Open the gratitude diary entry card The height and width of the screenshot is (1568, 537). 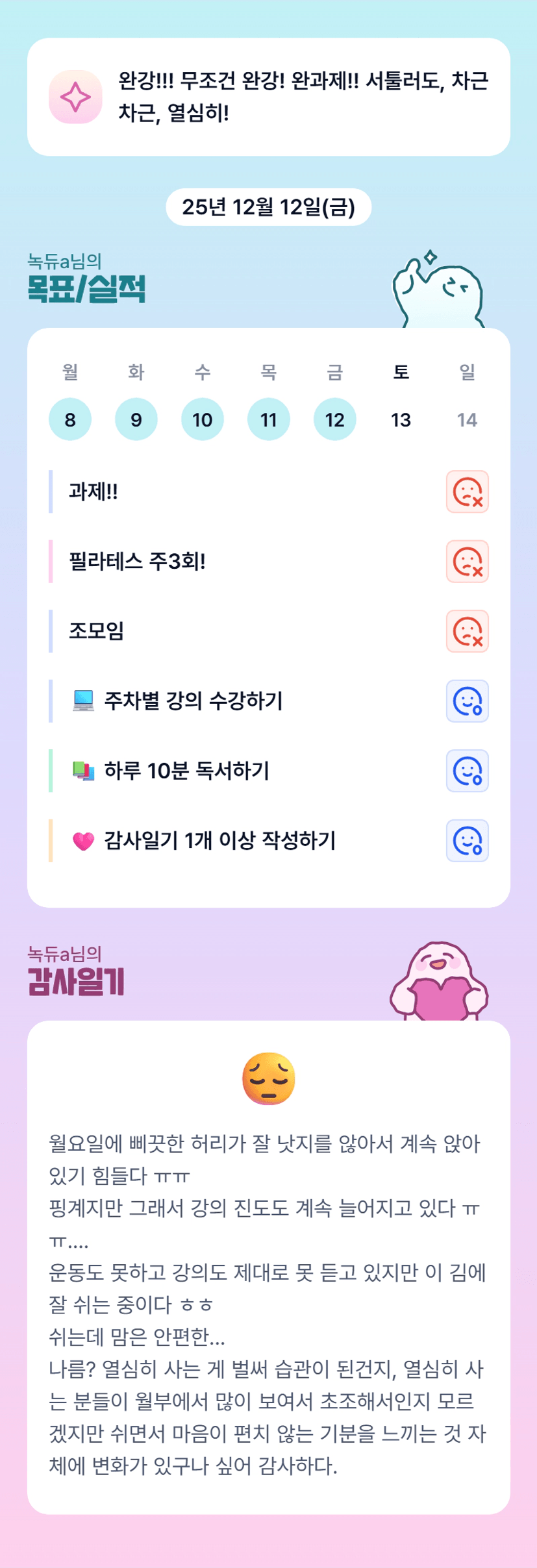pos(269,1266)
